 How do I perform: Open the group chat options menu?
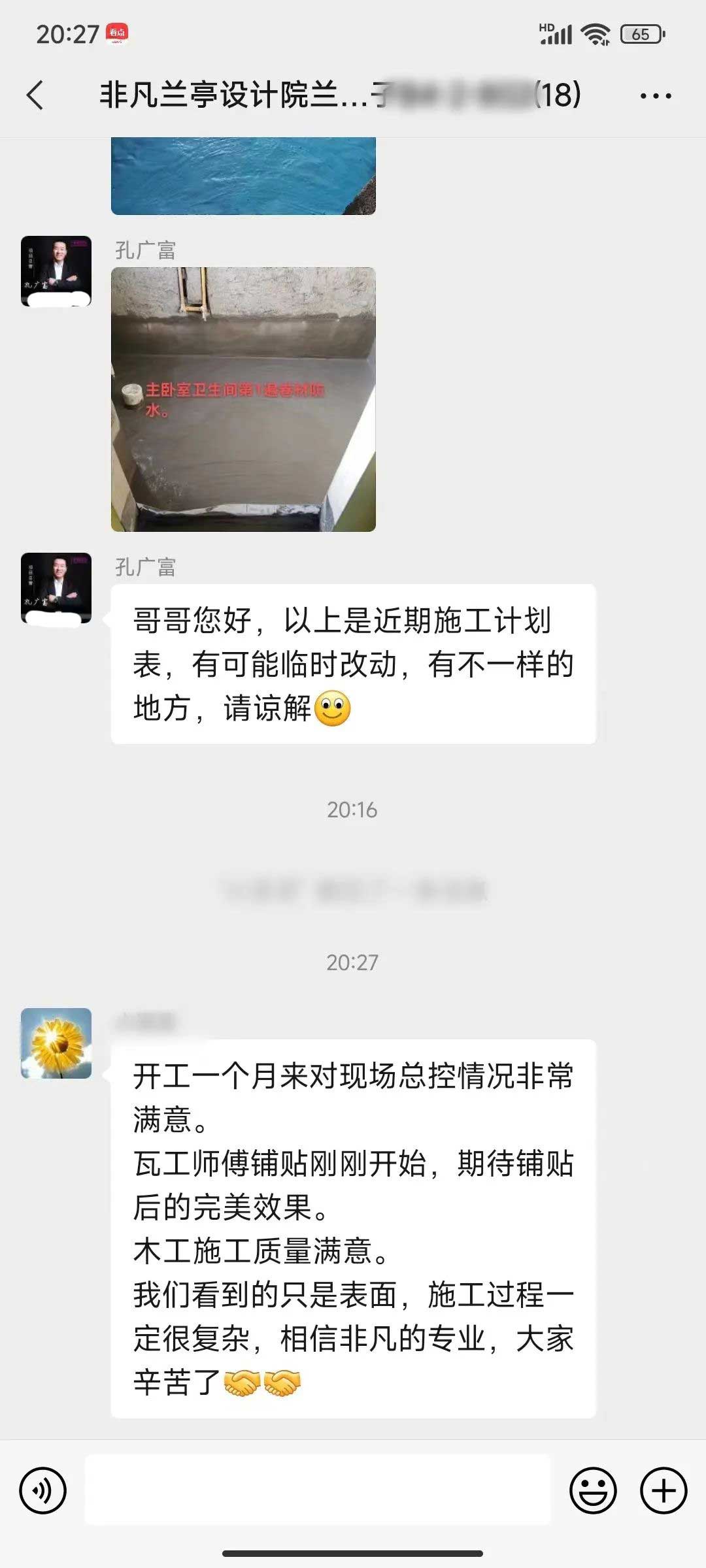click(655, 95)
